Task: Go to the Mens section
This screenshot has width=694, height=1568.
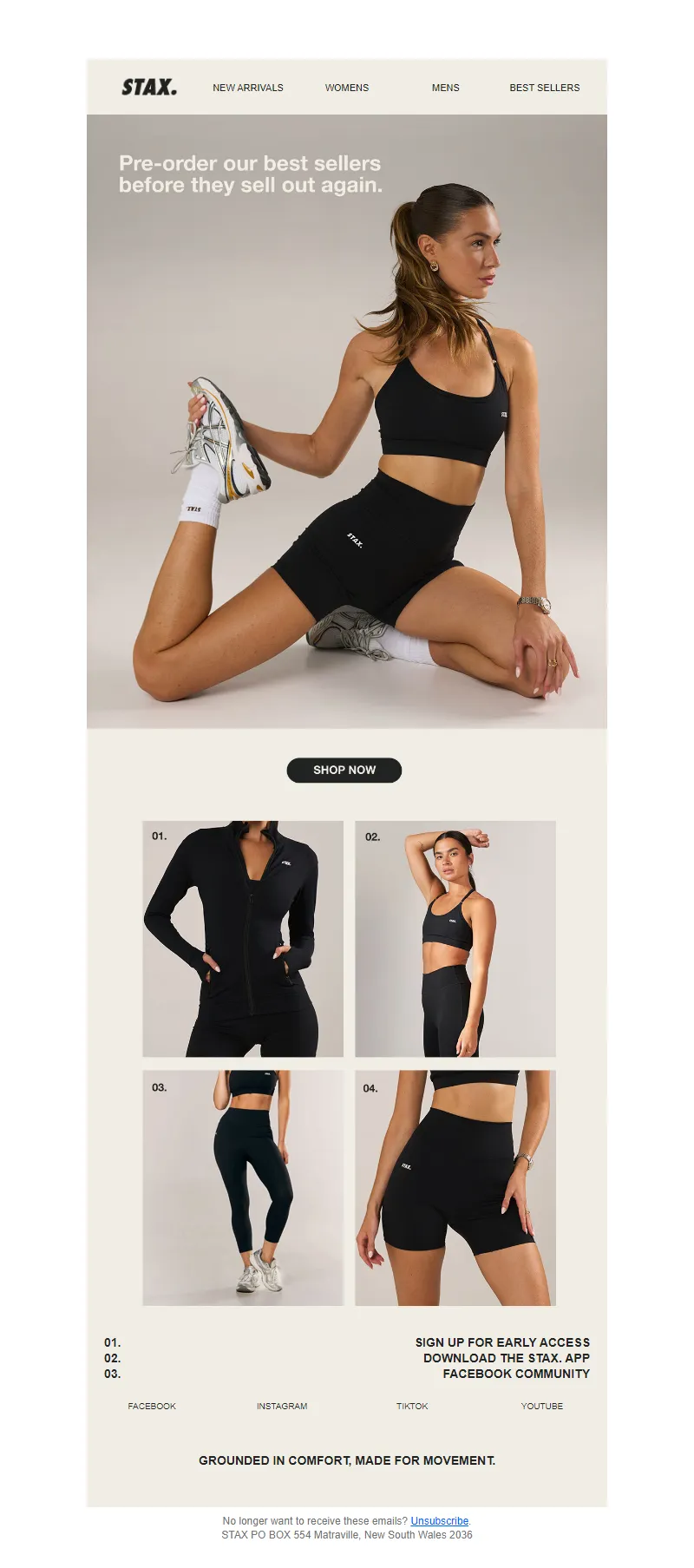Action: [x=446, y=88]
